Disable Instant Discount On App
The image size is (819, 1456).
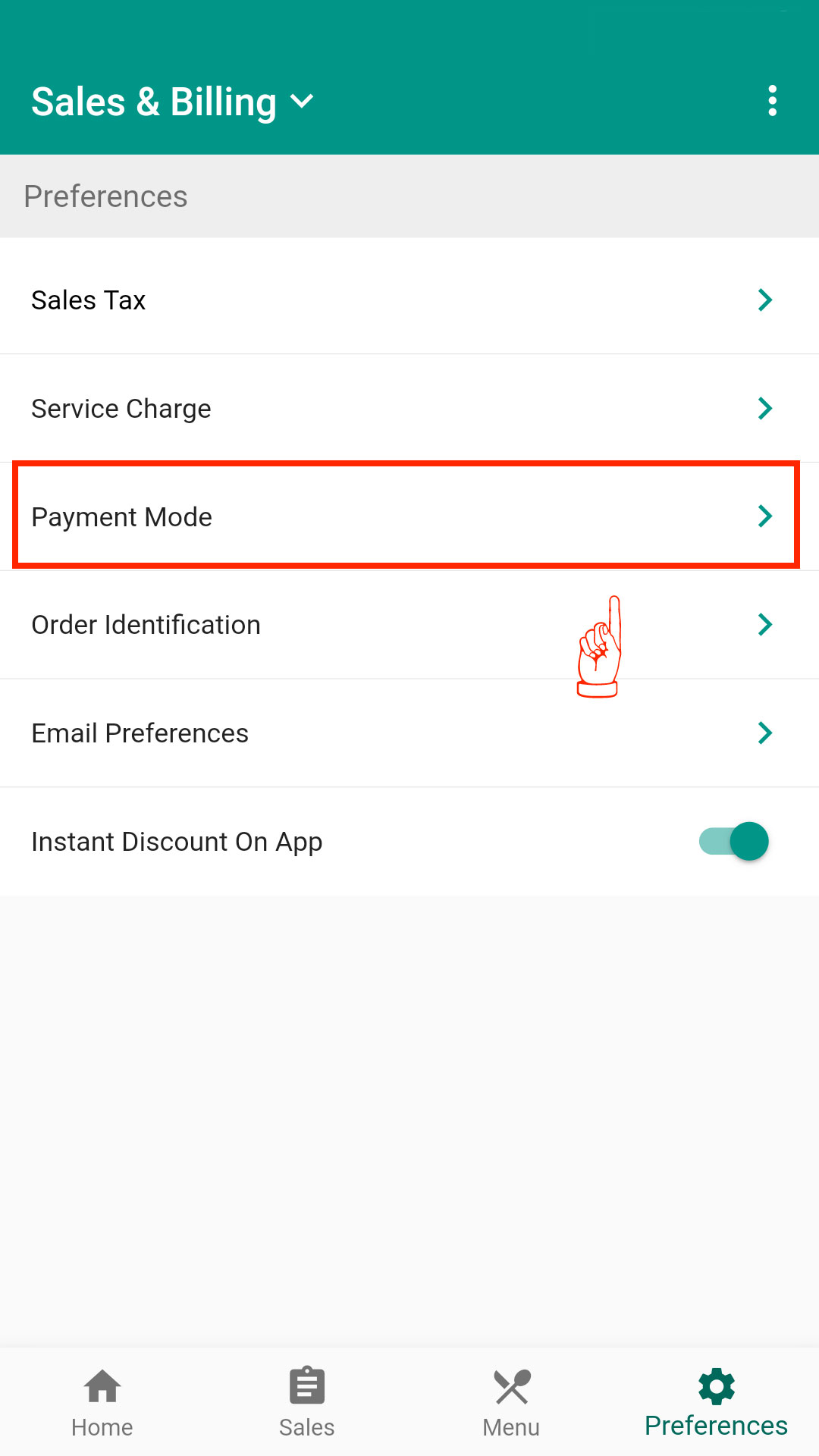point(733,842)
